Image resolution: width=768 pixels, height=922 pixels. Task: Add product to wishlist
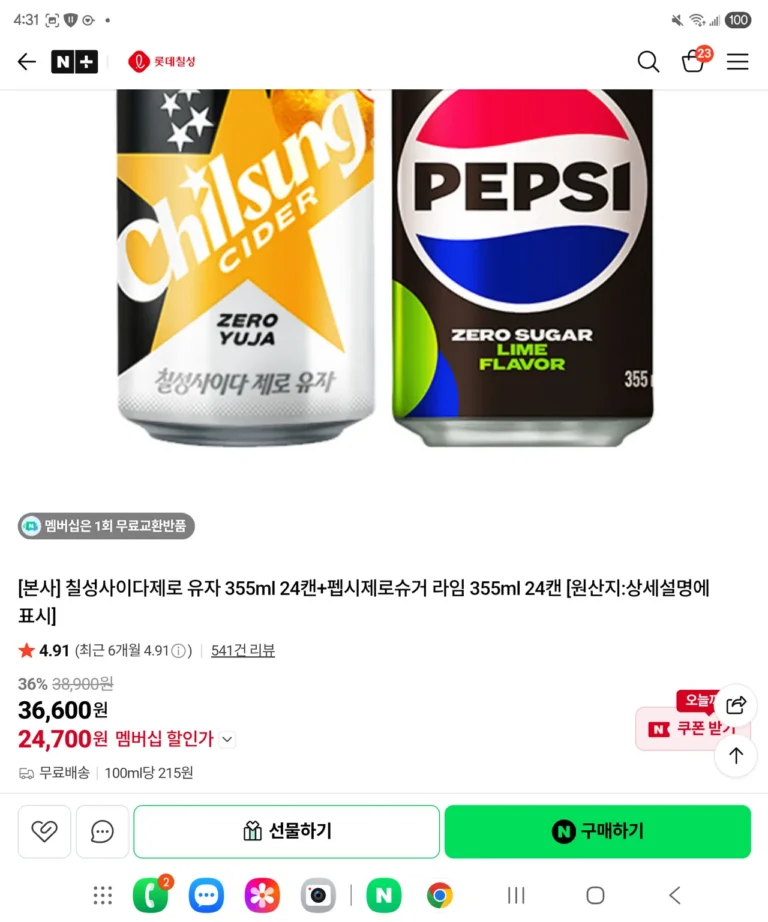(x=44, y=831)
